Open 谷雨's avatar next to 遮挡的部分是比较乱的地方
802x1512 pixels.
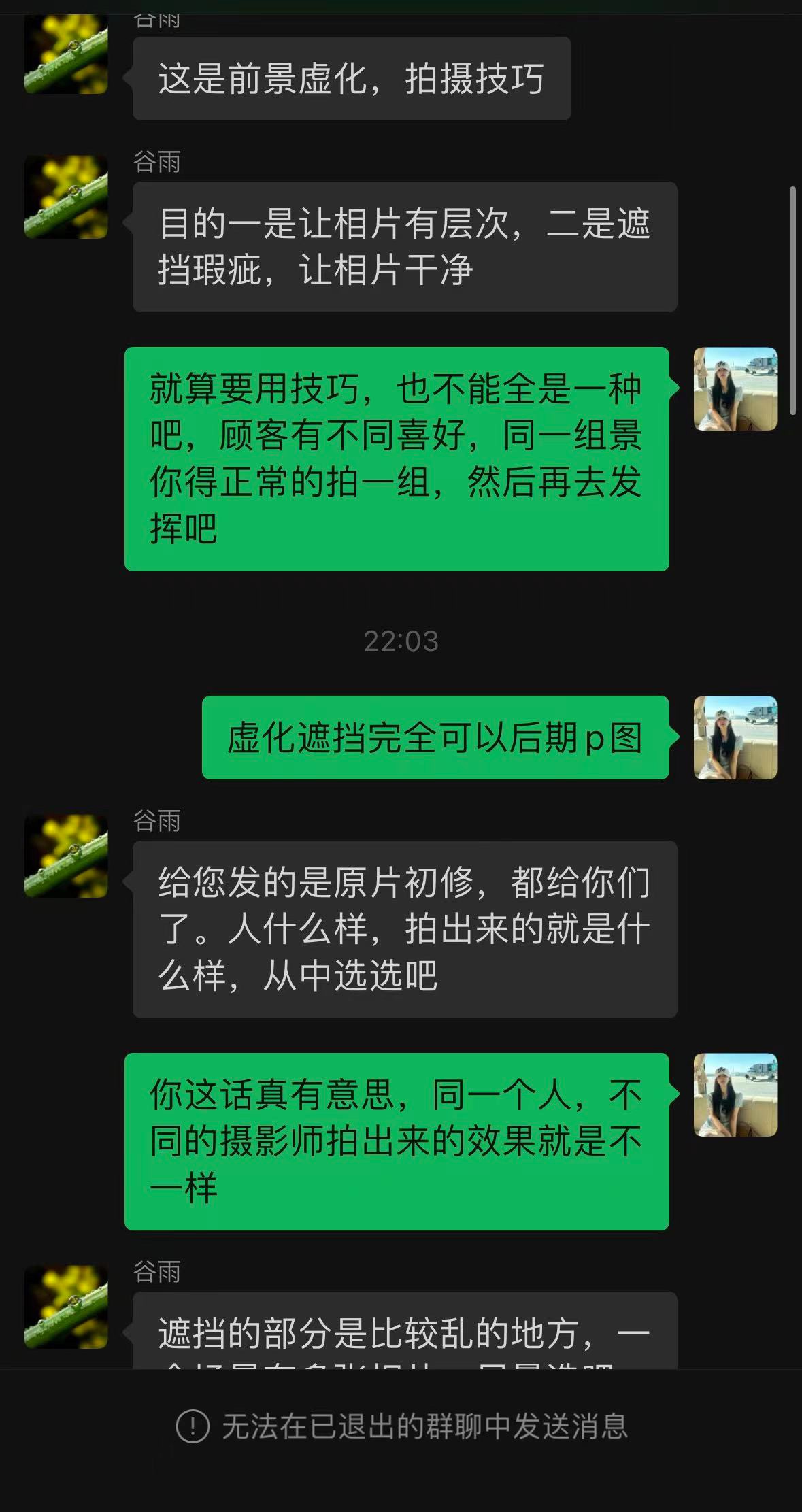(x=66, y=1307)
